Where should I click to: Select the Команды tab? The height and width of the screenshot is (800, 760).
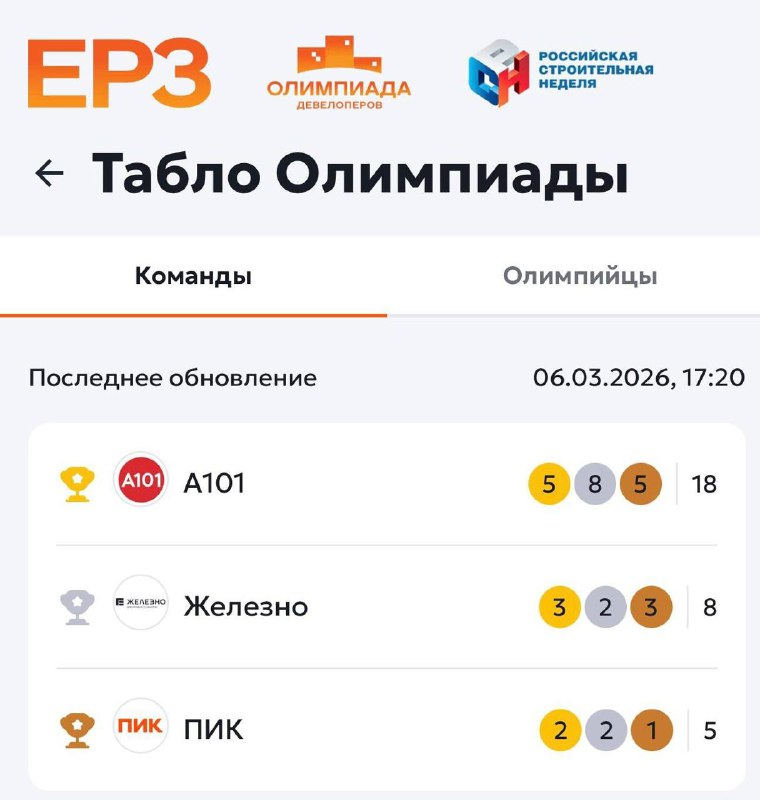pos(193,276)
